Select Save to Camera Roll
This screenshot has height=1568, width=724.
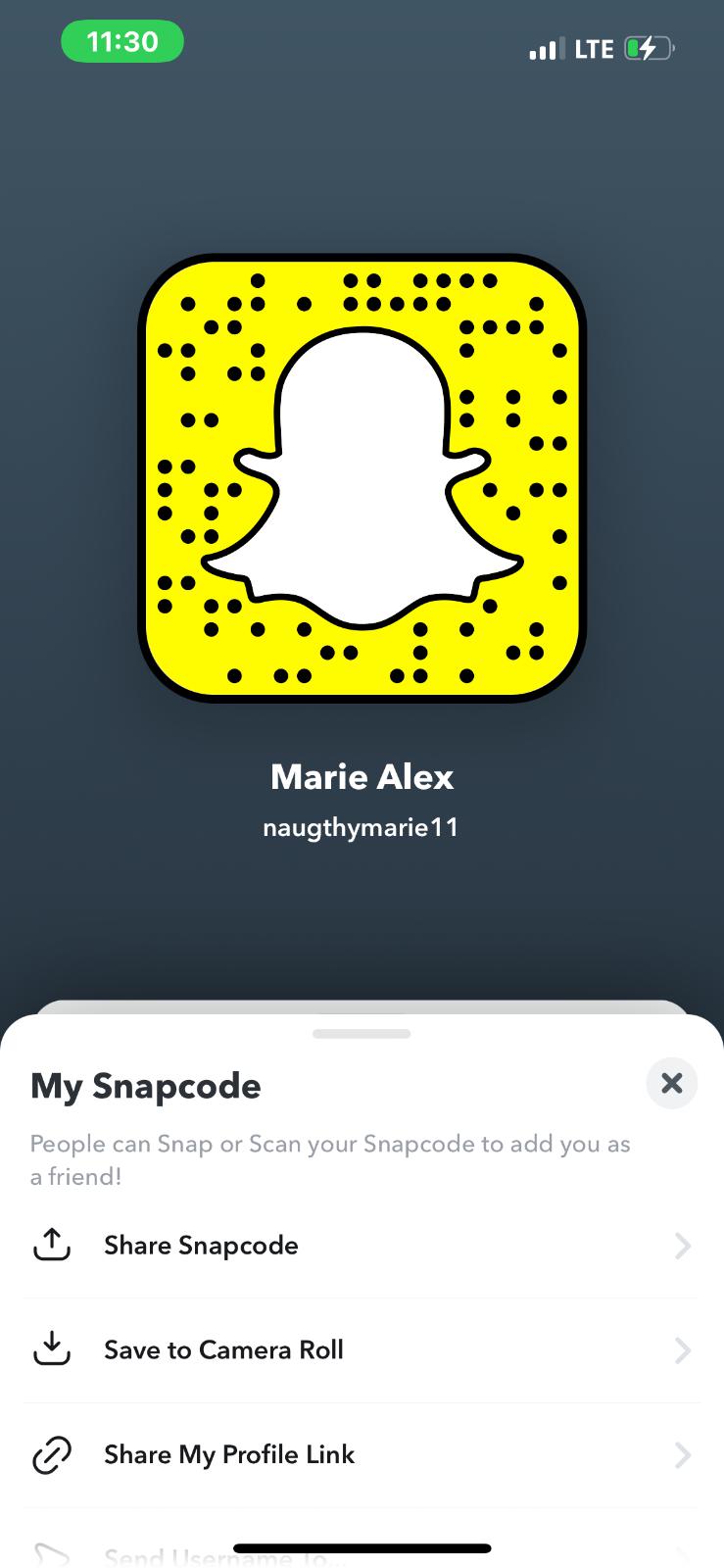point(361,1350)
